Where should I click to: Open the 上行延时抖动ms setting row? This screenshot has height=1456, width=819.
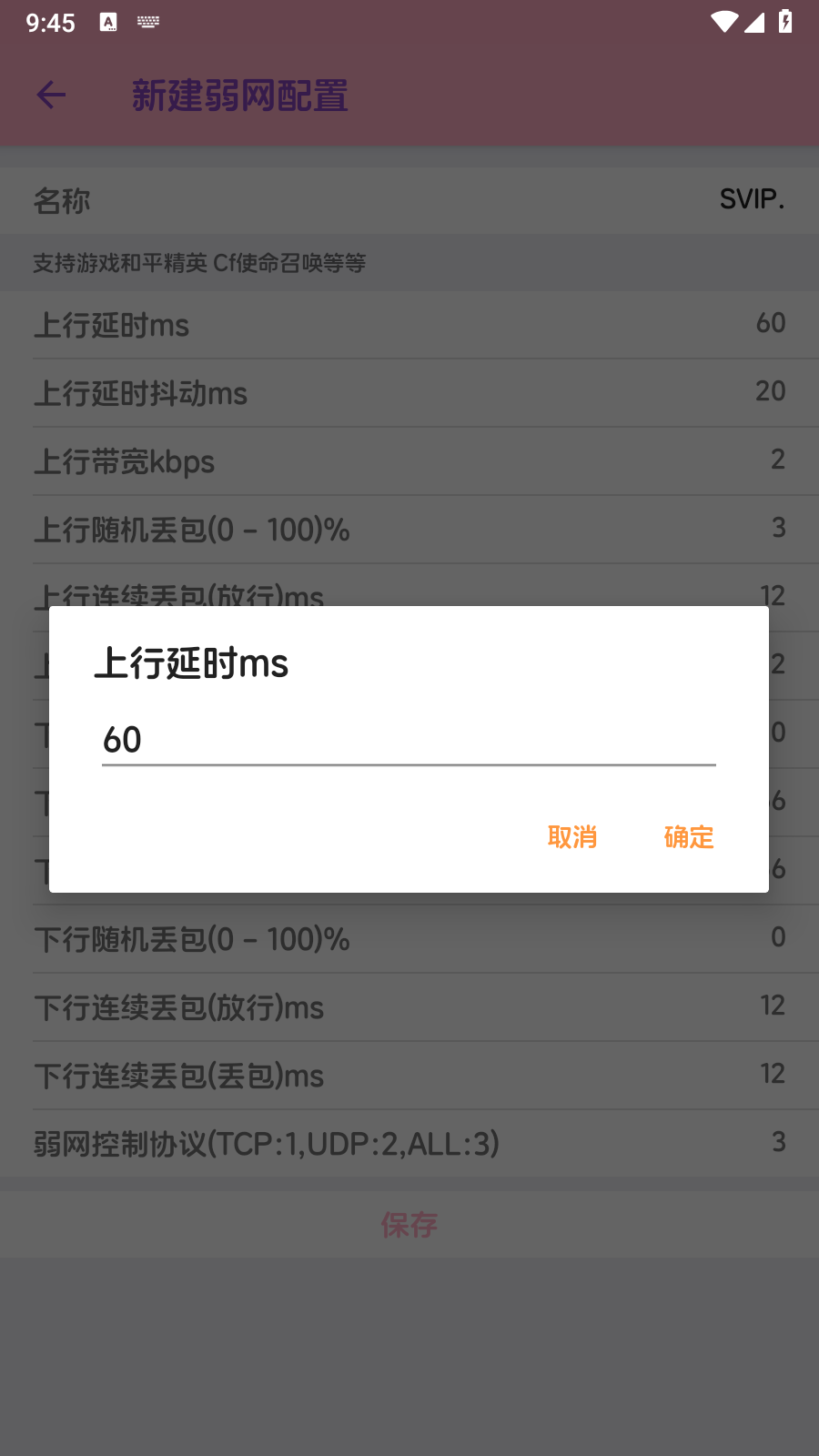pyautogui.click(x=409, y=392)
